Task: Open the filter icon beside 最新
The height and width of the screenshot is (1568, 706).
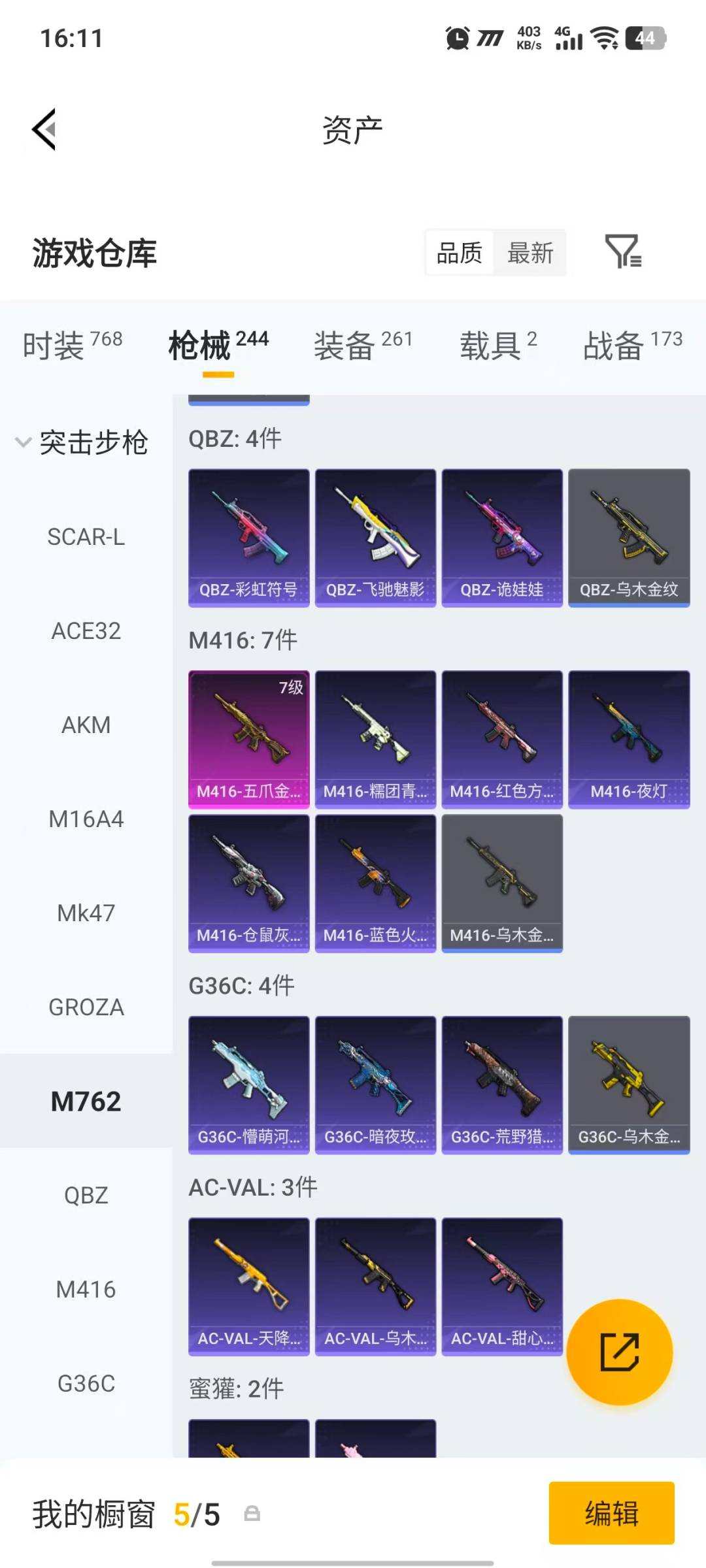Action: point(622,252)
